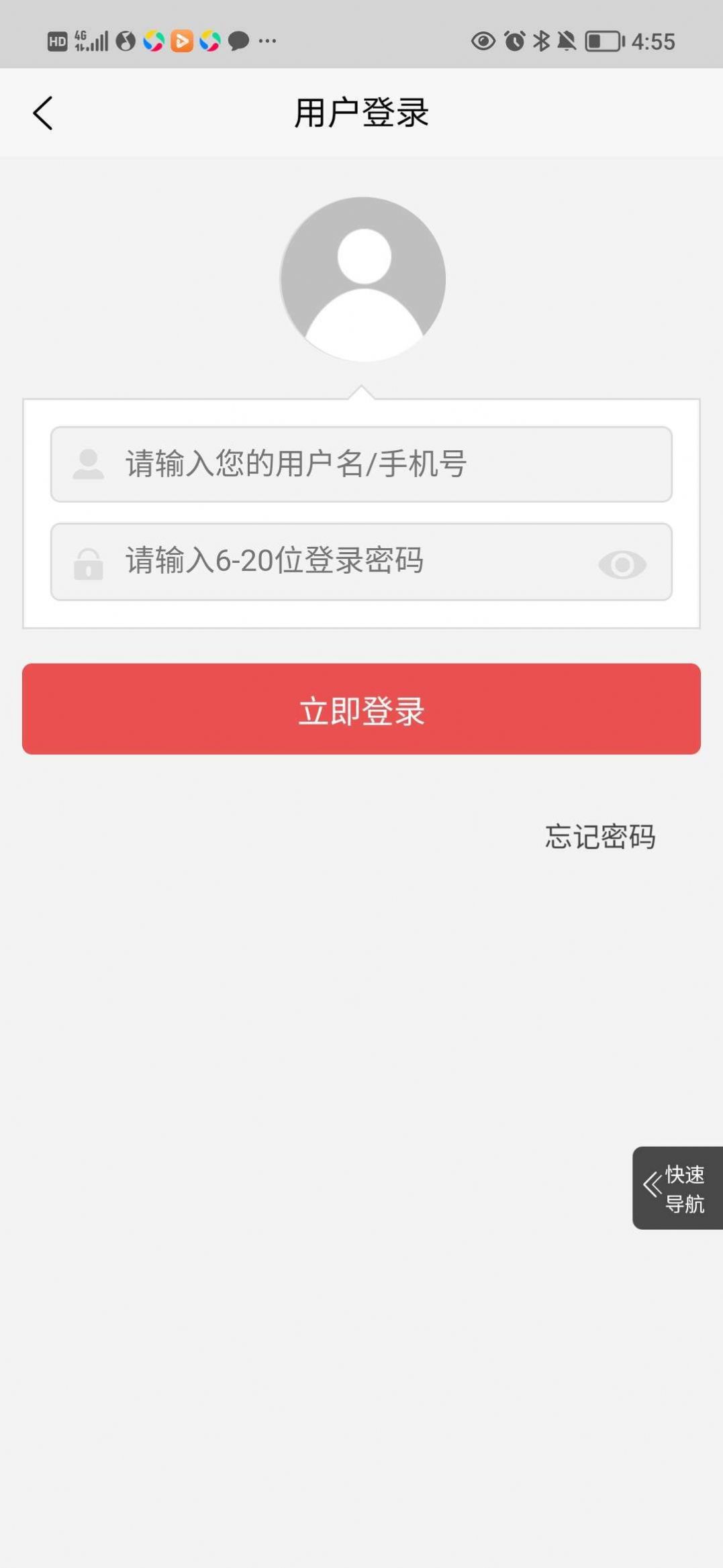Image resolution: width=723 pixels, height=1568 pixels.
Task: Tap the alarm clock icon in status bar
Action: tap(514, 42)
